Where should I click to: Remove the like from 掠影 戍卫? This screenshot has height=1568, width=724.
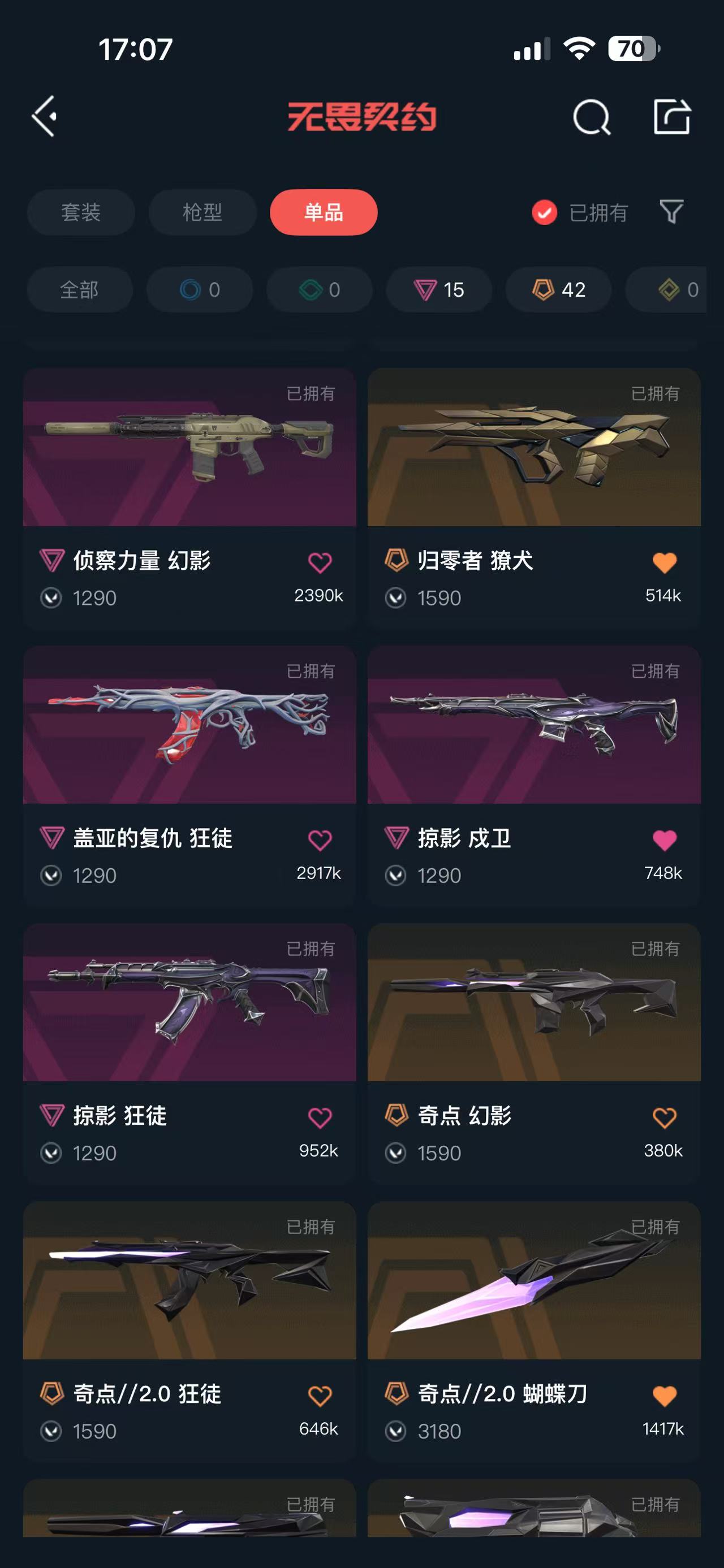click(664, 841)
